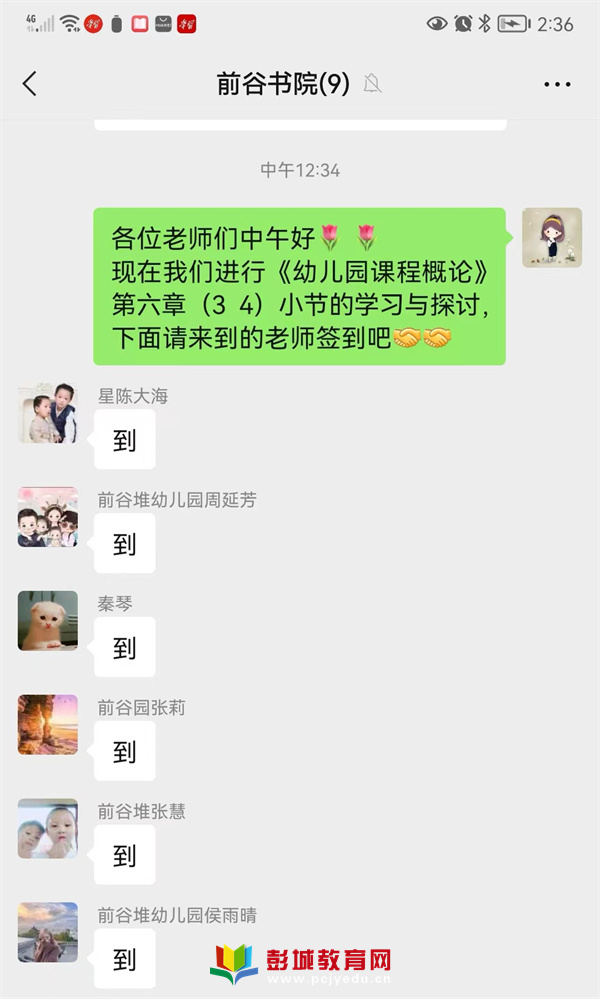The width and height of the screenshot is (600, 999).
Task: Open 前谷堆幼儿园侯雨晴's avatar
Action: point(48,933)
